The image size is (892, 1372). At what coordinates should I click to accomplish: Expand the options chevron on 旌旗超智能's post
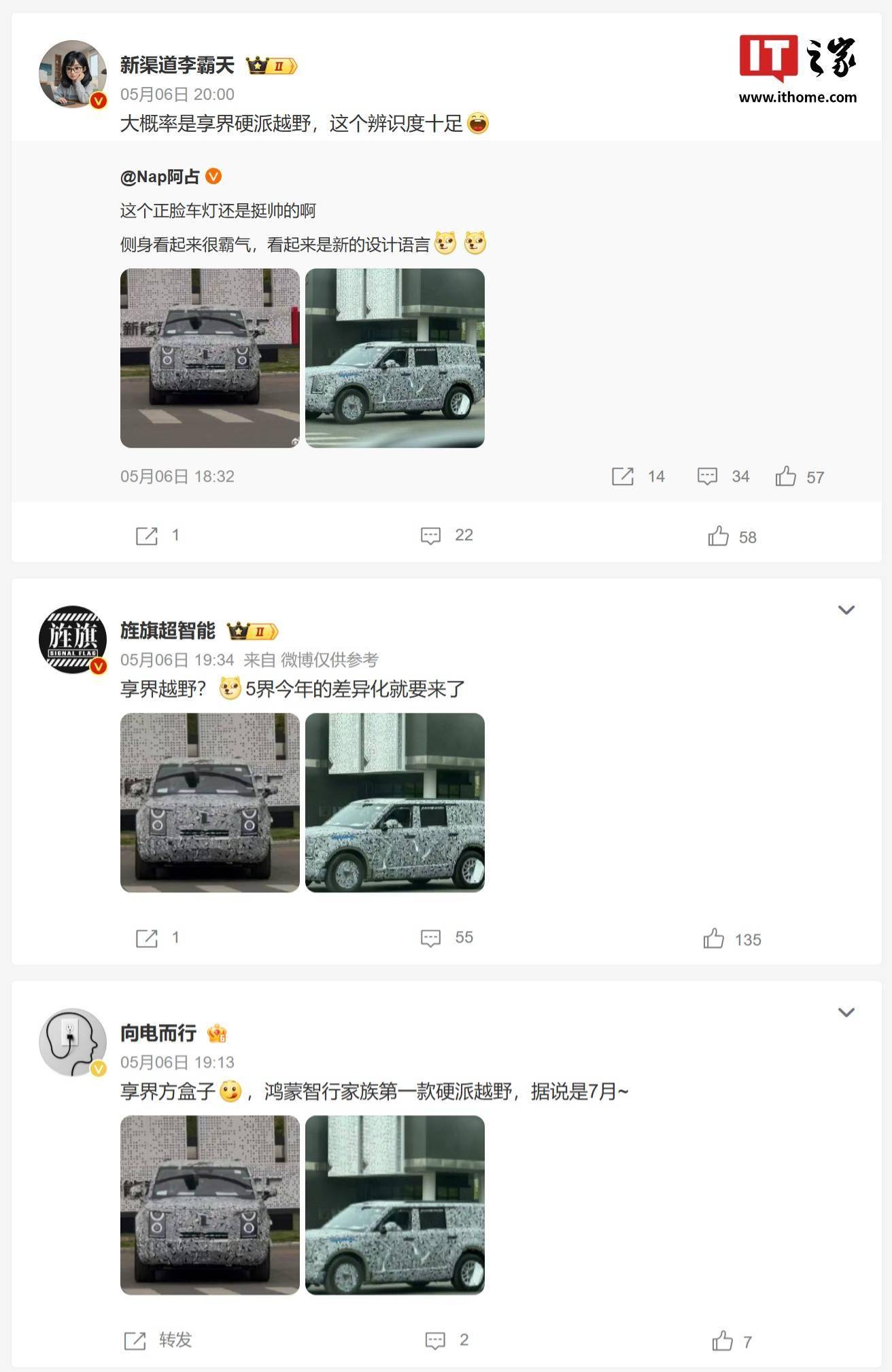(x=846, y=610)
